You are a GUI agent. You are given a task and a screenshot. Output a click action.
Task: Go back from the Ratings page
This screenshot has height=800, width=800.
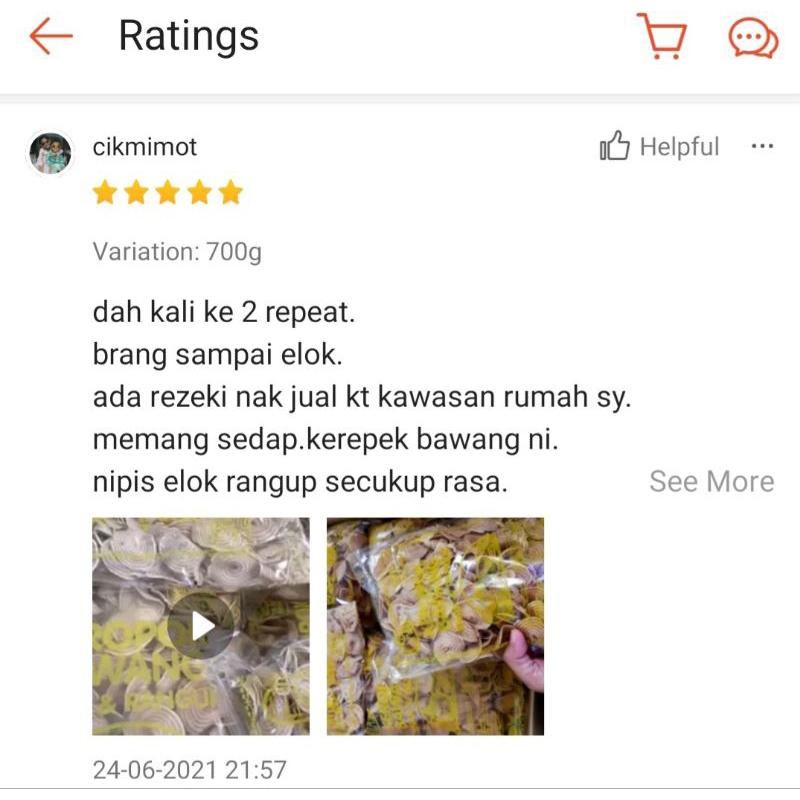[51, 36]
